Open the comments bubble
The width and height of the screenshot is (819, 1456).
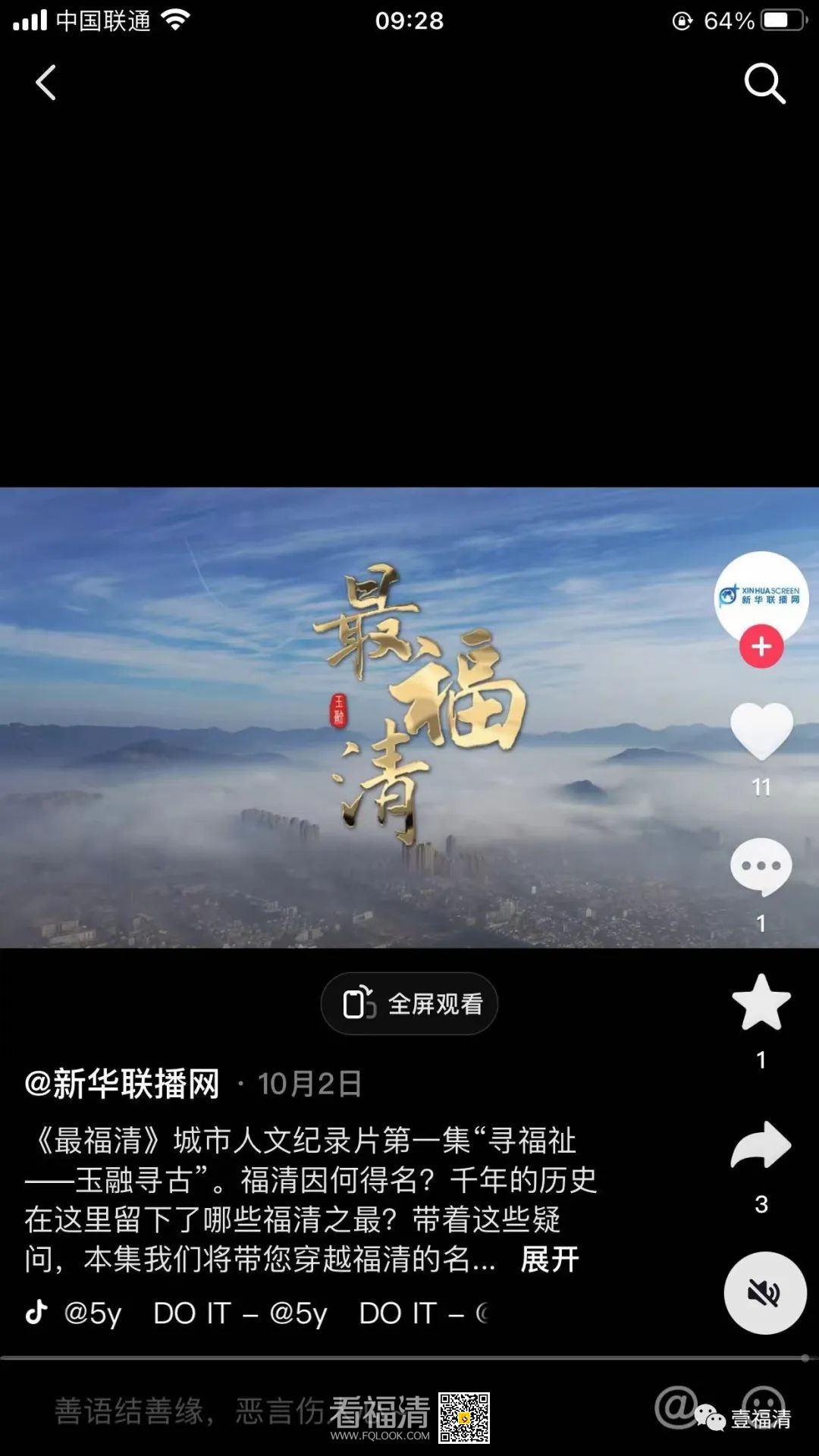[761, 867]
